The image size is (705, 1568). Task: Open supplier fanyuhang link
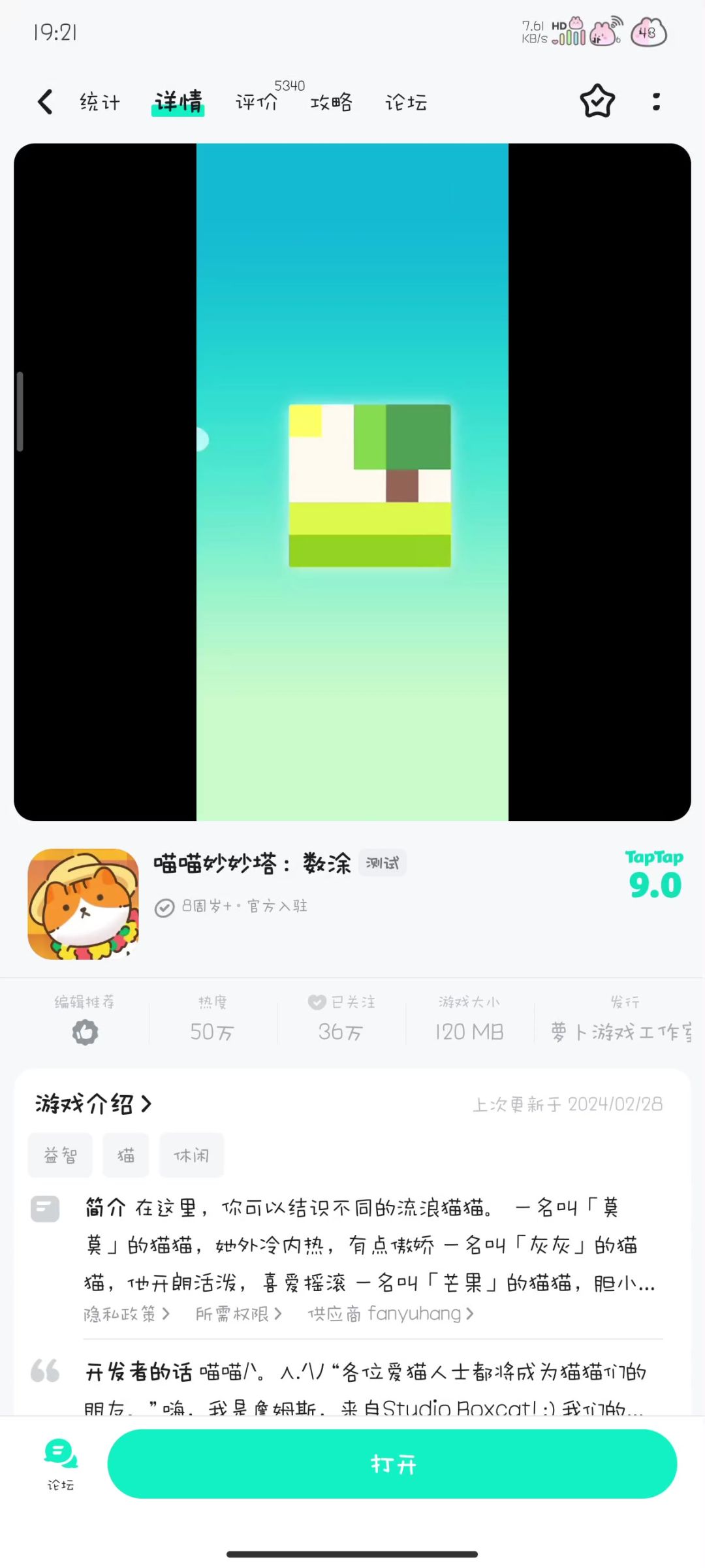point(390,1313)
